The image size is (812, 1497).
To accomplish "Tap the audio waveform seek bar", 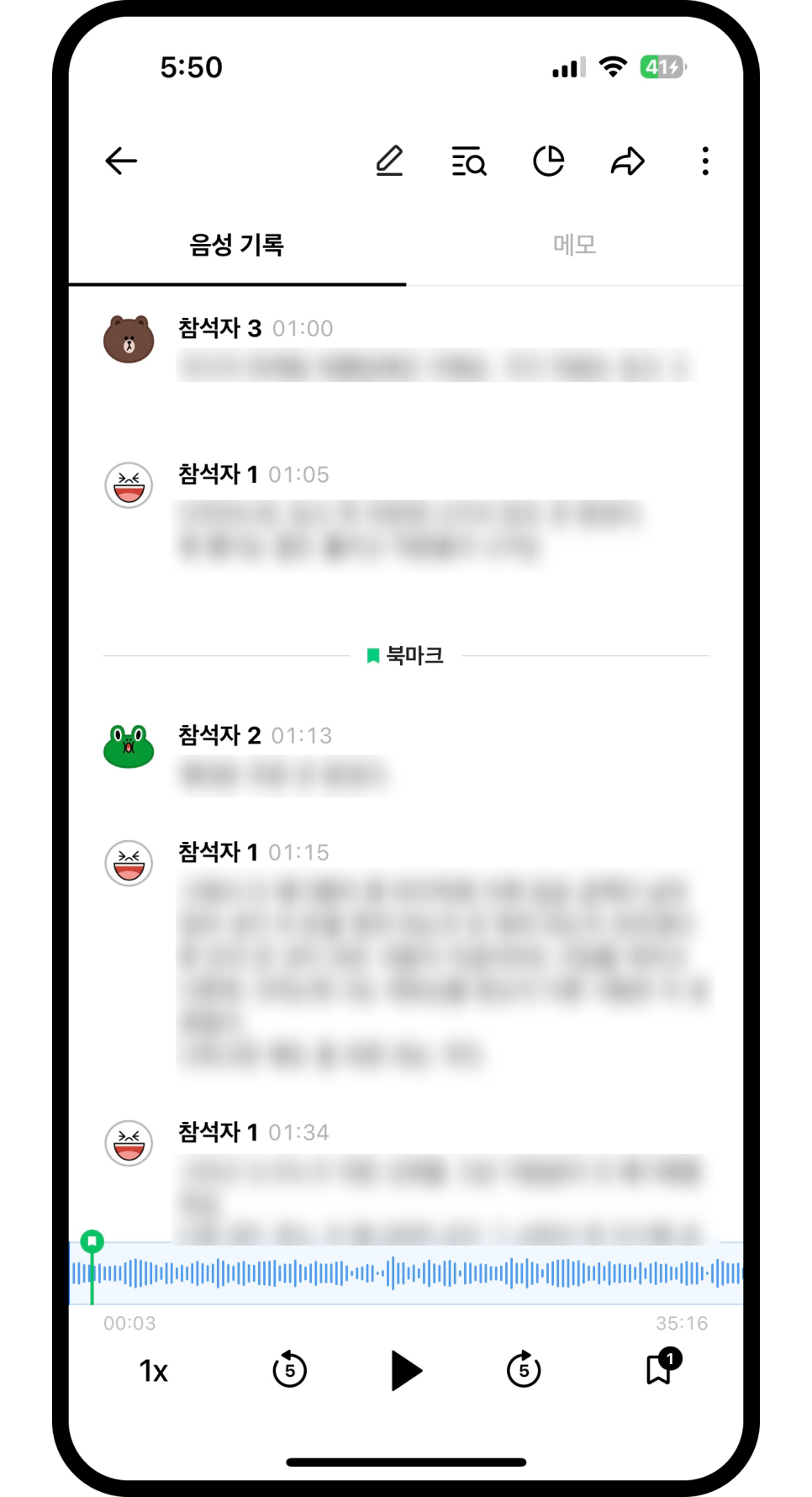I will [406, 1273].
